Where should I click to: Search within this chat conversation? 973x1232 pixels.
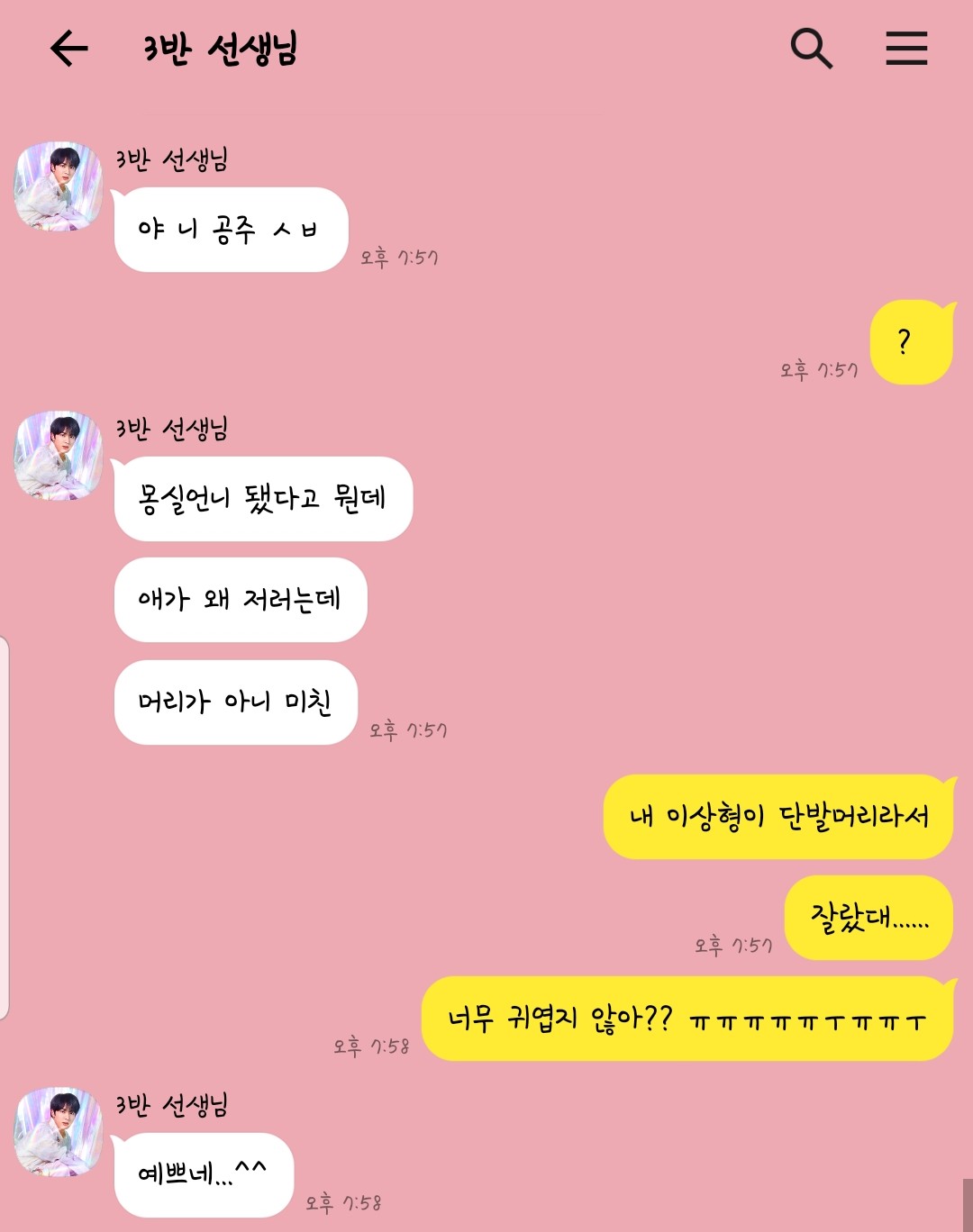point(811,48)
